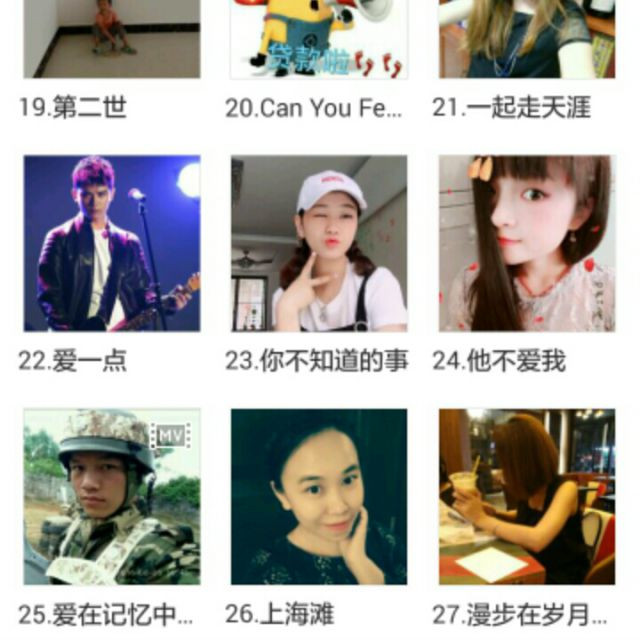Choose item 26 上海滩
The width and height of the screenshot is (640, 640).
click(x=318, y=496)
